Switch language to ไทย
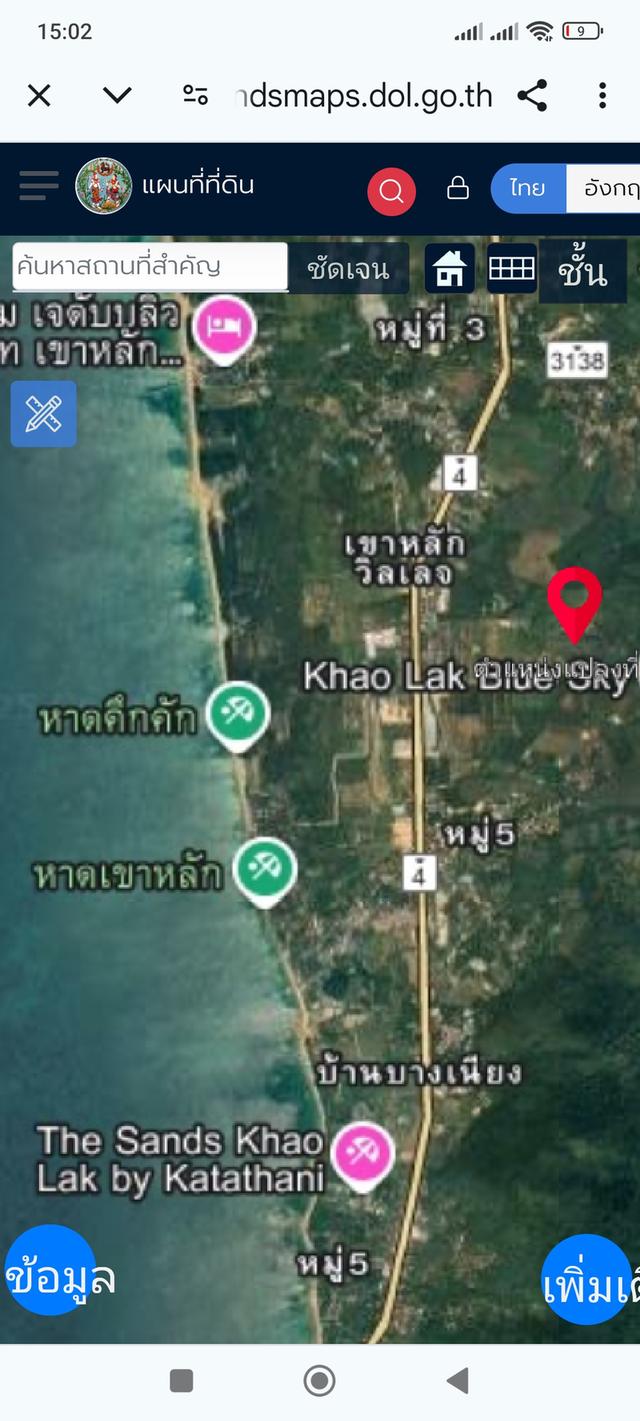 [528, 188]
